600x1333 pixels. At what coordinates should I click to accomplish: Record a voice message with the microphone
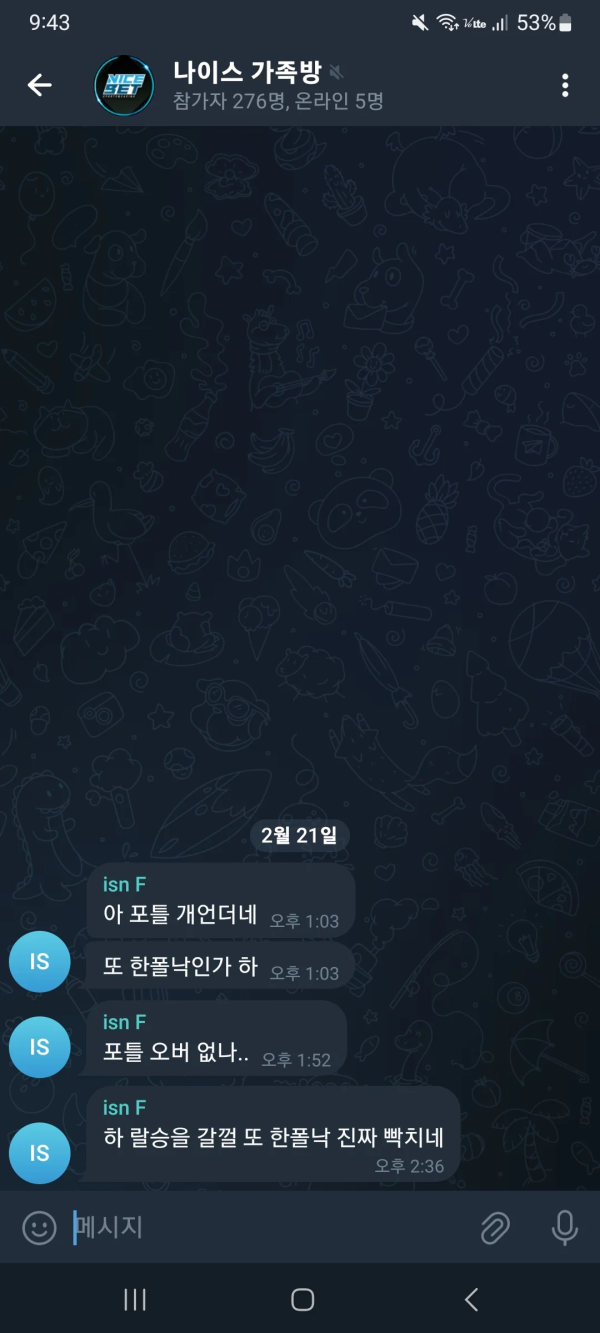coord(565,1227)
